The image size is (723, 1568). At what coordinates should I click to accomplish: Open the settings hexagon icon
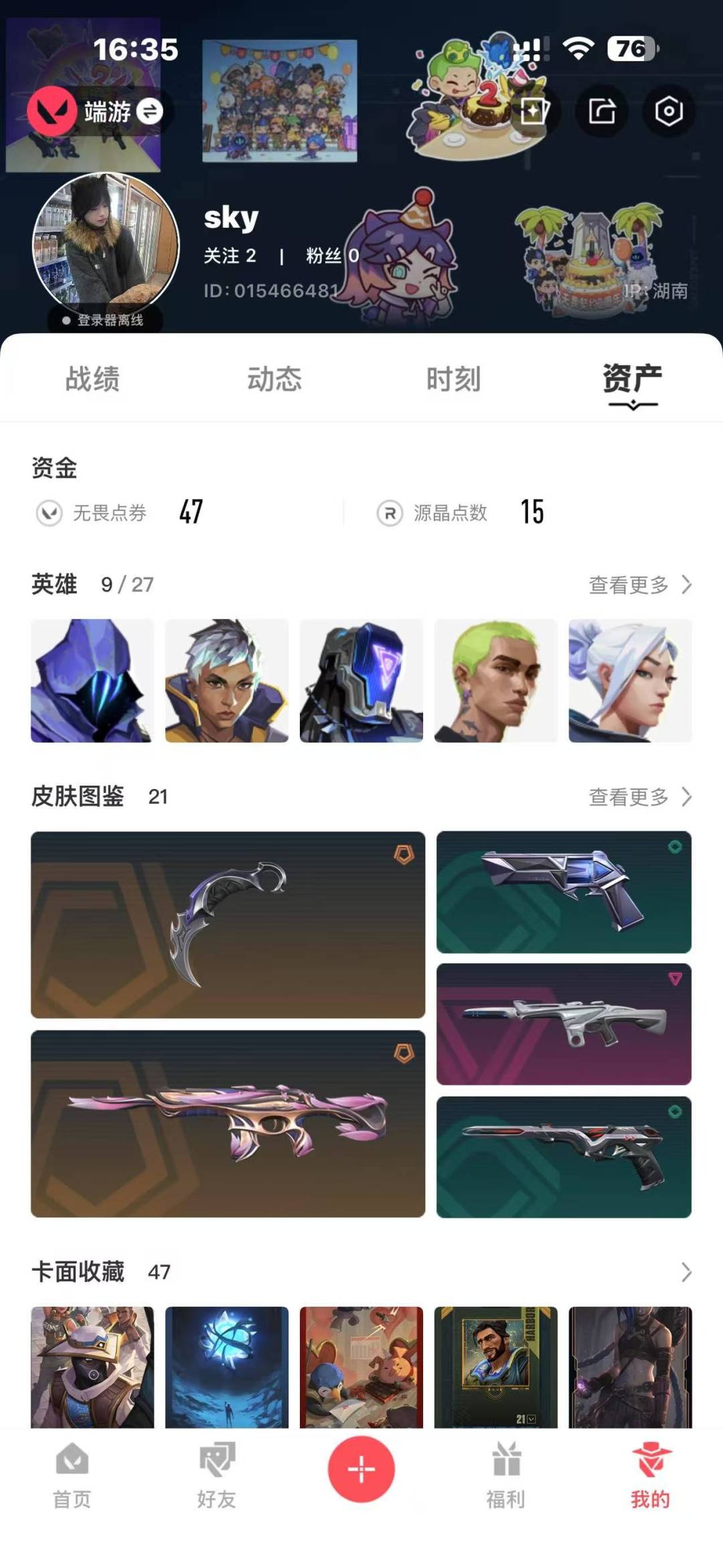668,111
